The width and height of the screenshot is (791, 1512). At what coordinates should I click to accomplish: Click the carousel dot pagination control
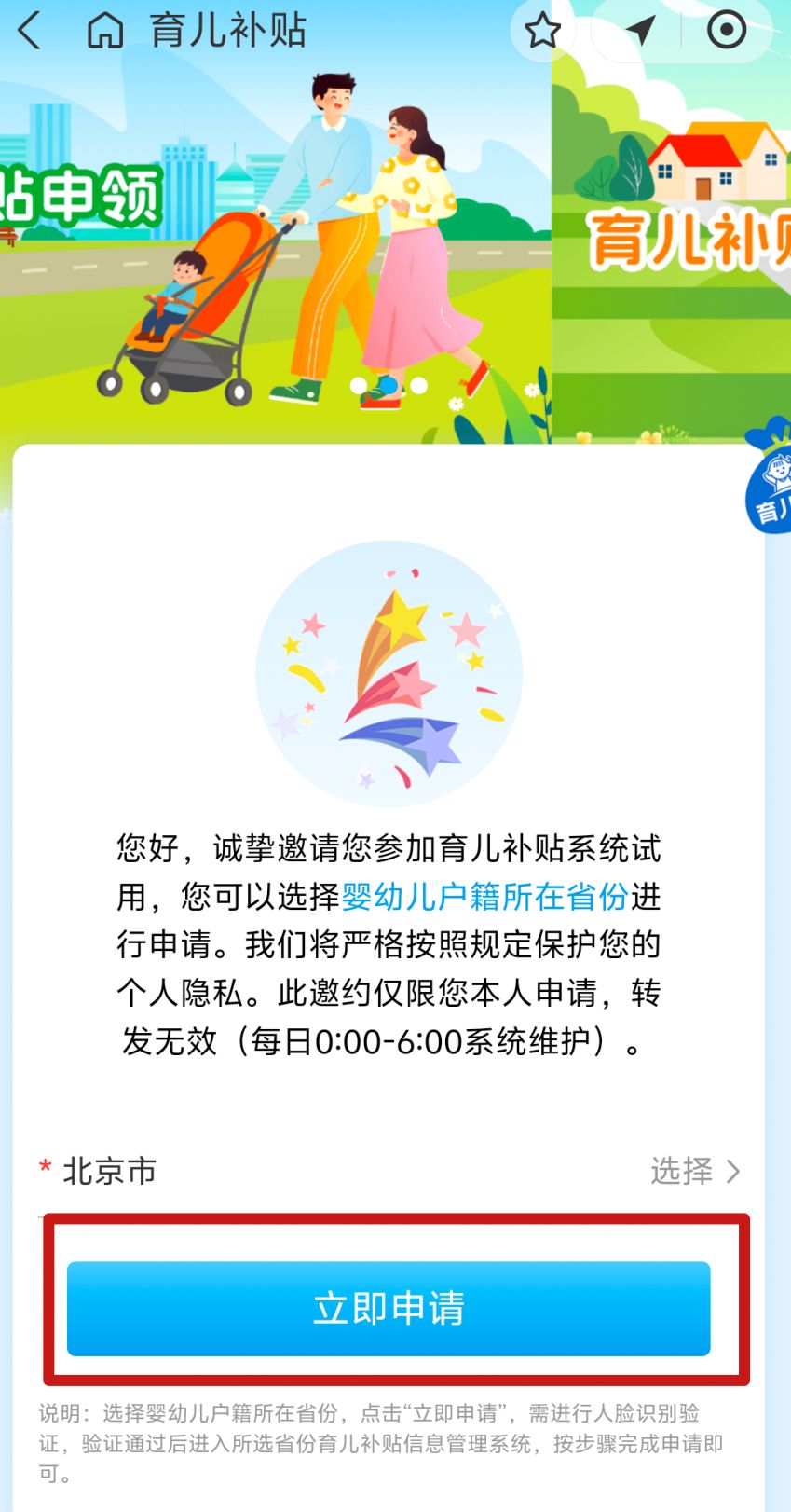pos(388,385)
